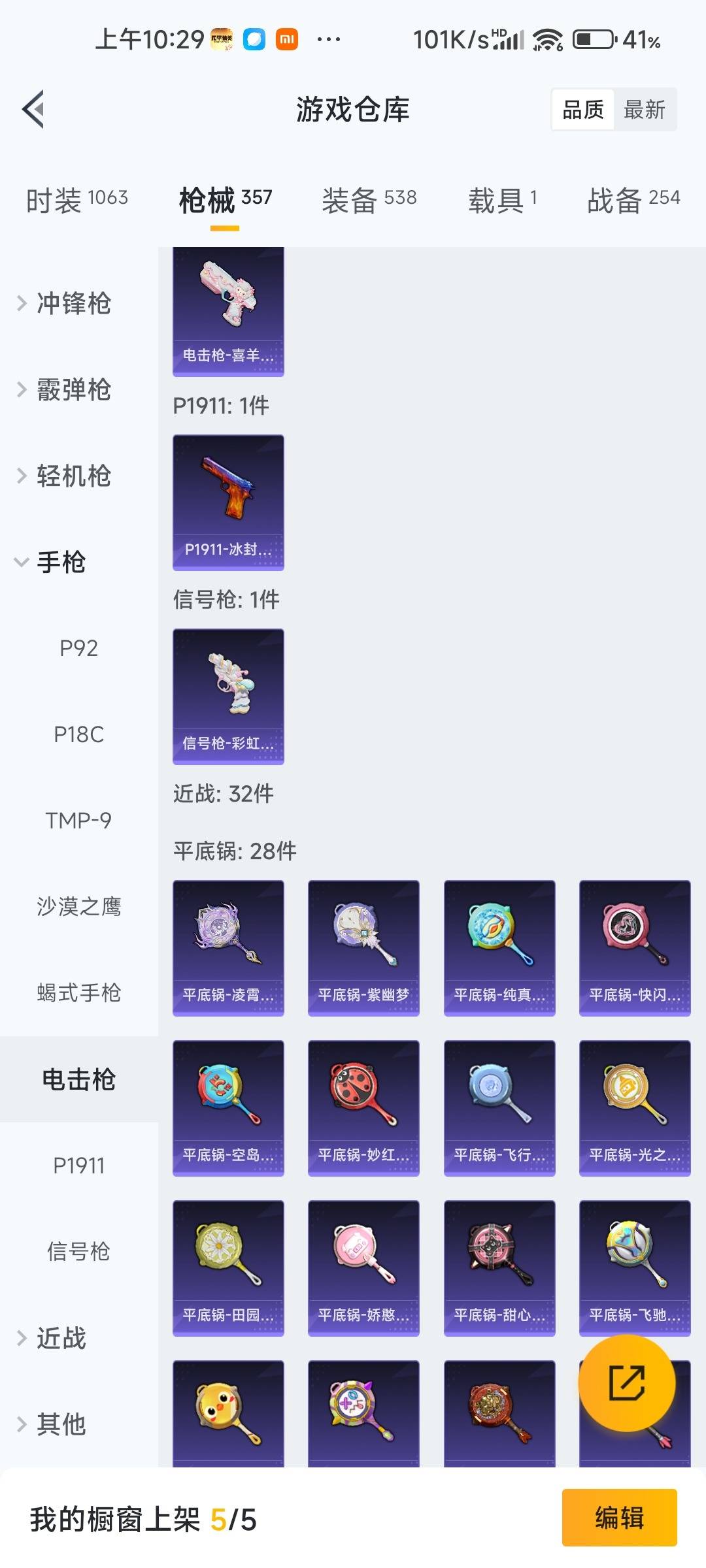Open the orange share/export floating button
The image size is (706, 1568).
626,1385
